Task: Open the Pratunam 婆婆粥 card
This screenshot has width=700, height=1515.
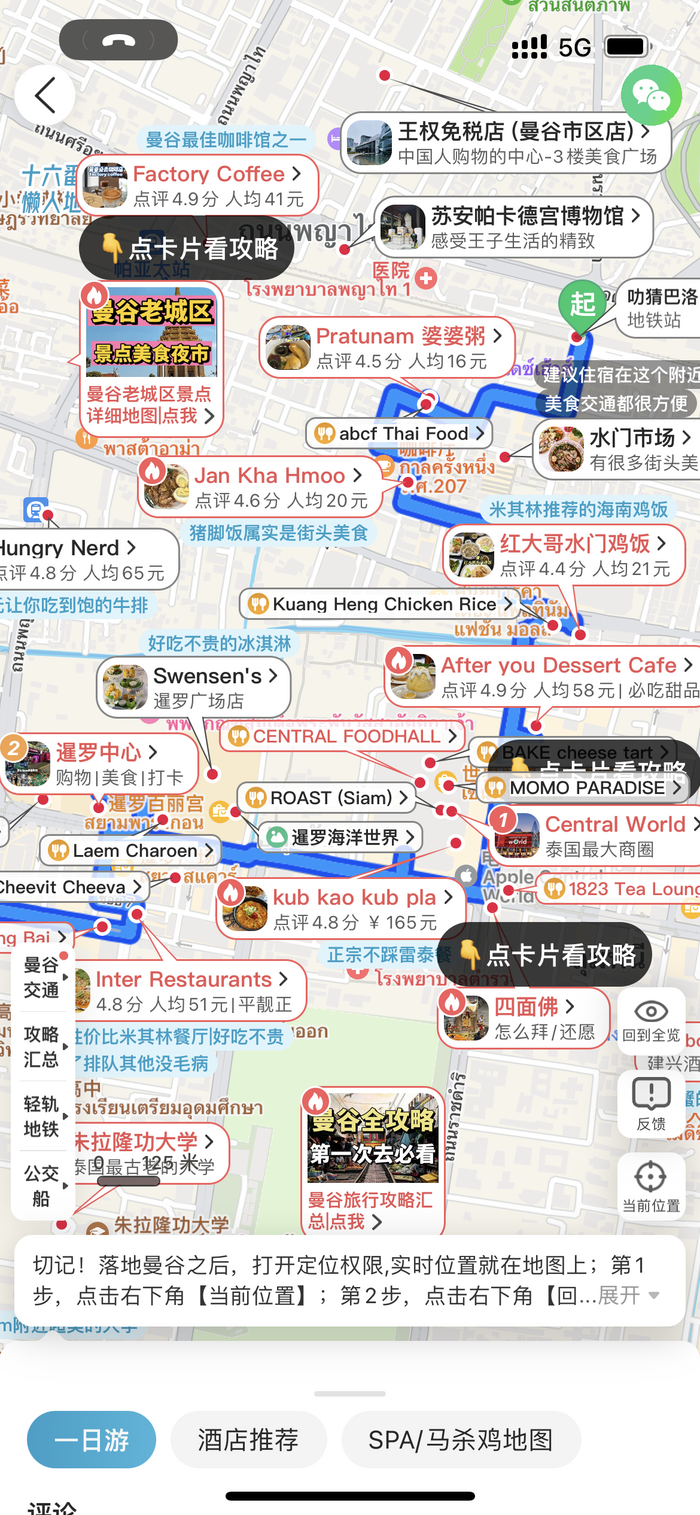Action: pos(390,348)
